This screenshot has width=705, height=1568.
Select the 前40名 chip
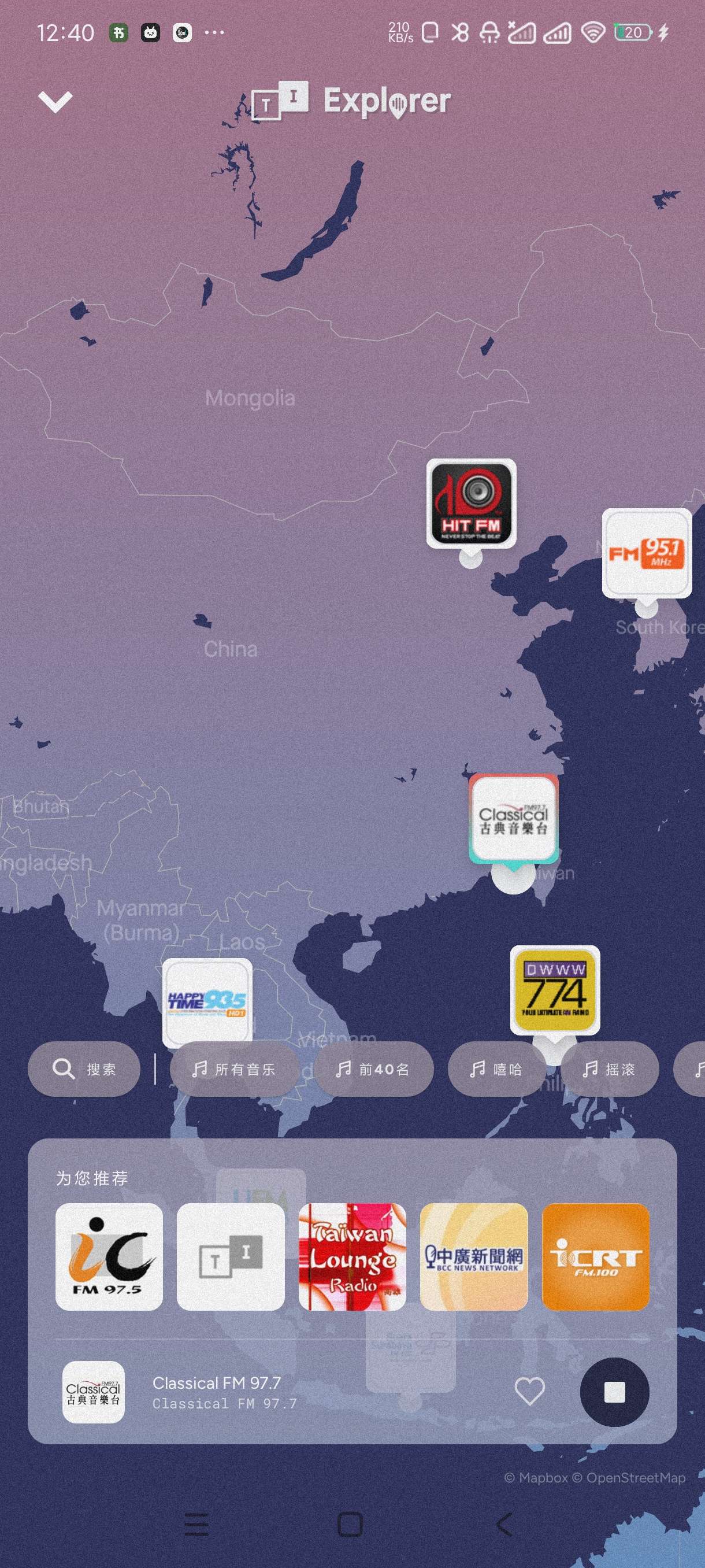pos(373,1069)
